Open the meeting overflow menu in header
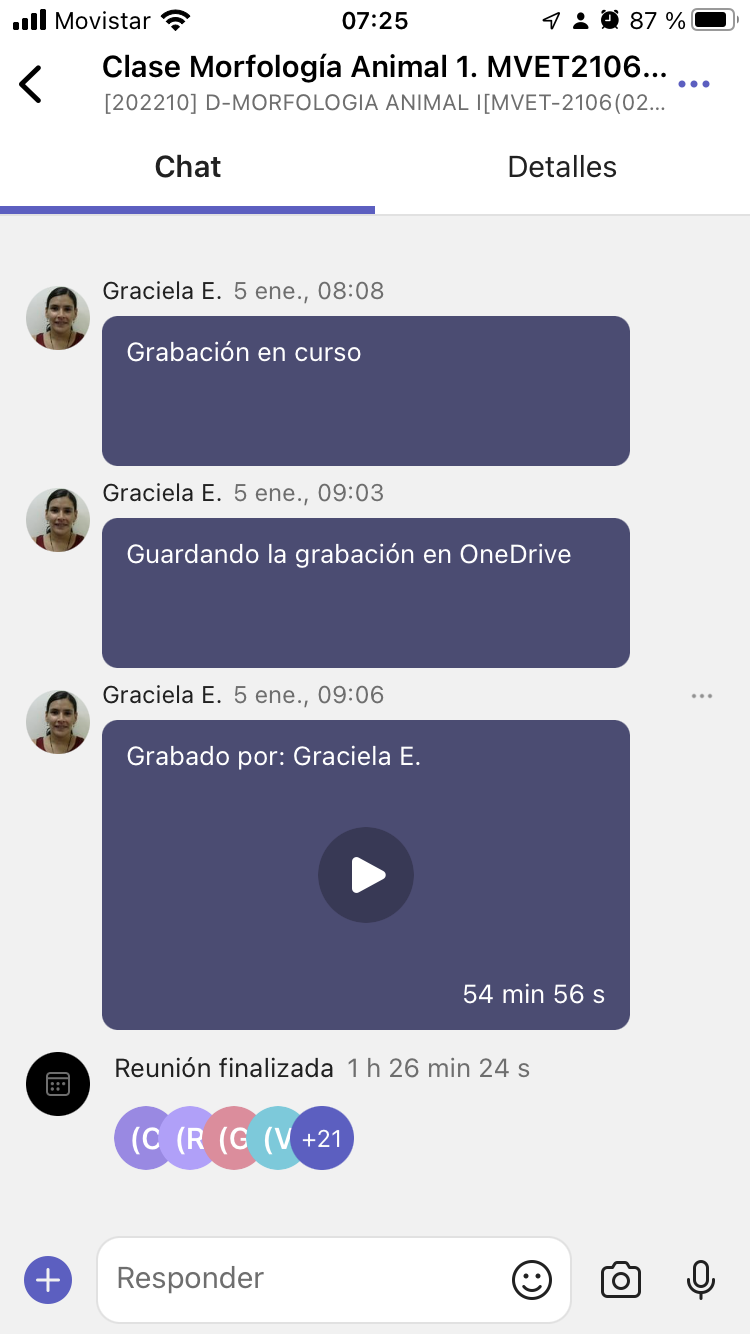 click(x=694, y=84)
